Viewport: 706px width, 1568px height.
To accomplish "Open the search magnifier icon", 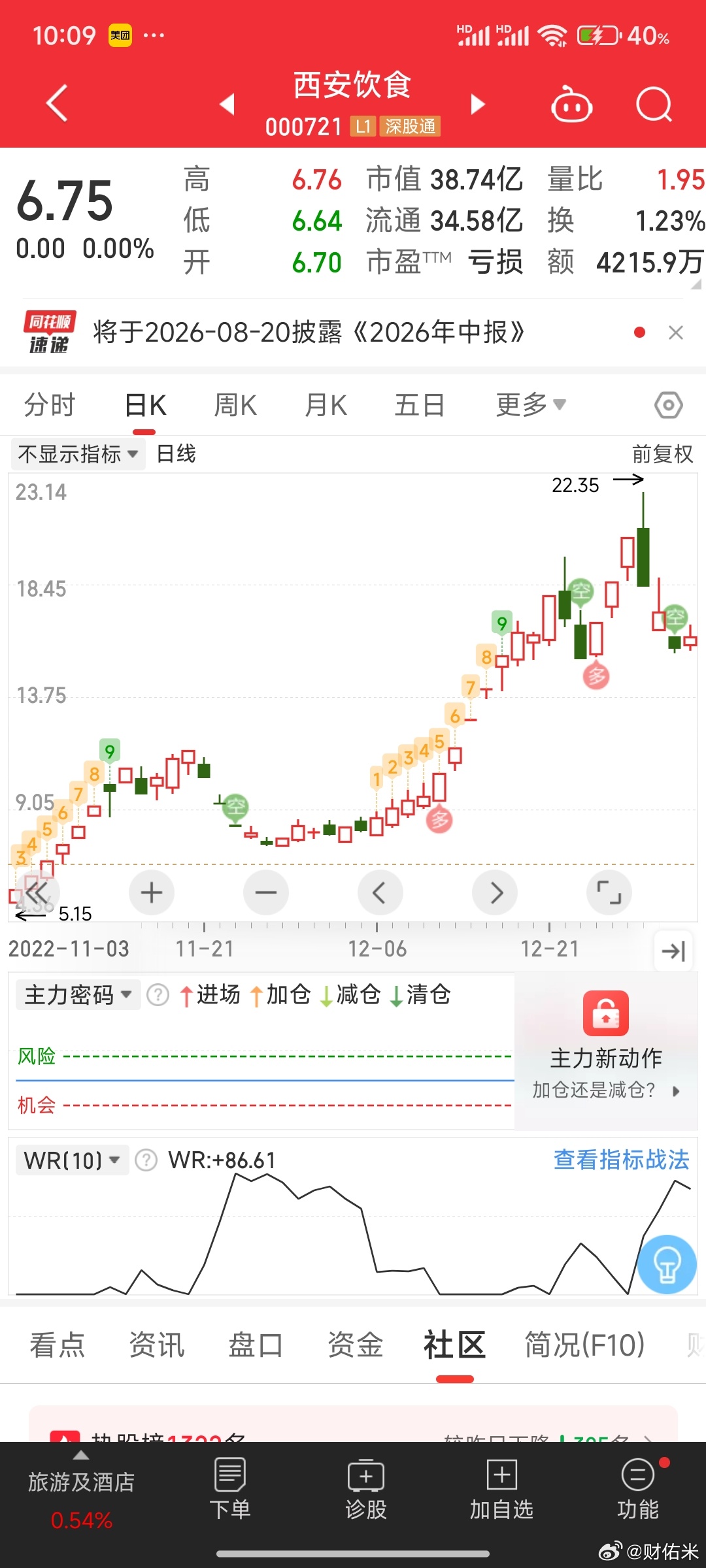I will click(x=654, y=105).
